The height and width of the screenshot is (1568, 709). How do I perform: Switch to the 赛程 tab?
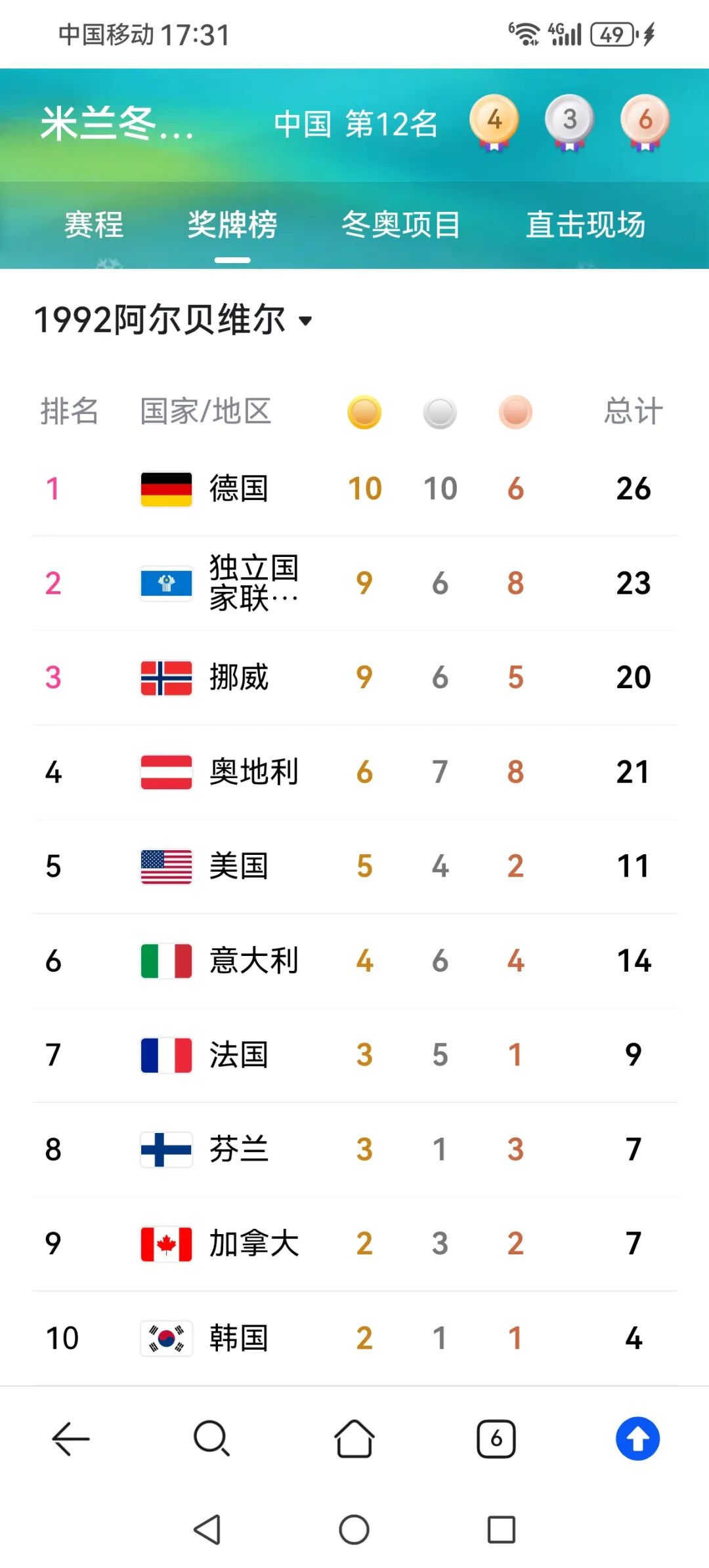tap(94, 225)
